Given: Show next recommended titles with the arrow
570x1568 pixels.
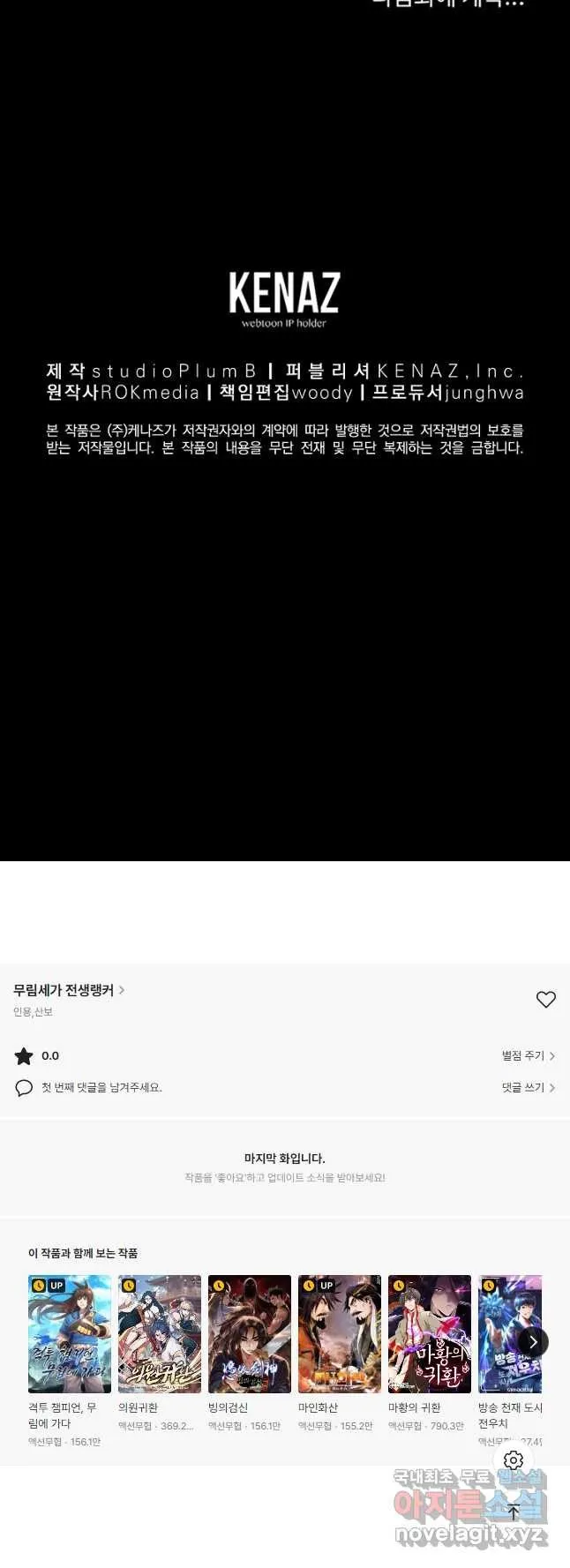Looking at the screenshot, I should (x=533, y=1342).
